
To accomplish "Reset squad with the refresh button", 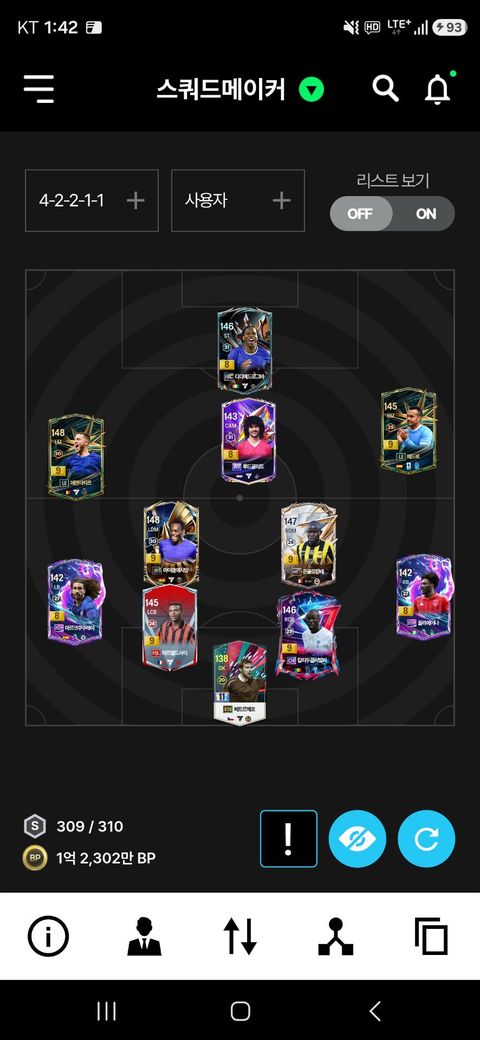I will (426, 838).
